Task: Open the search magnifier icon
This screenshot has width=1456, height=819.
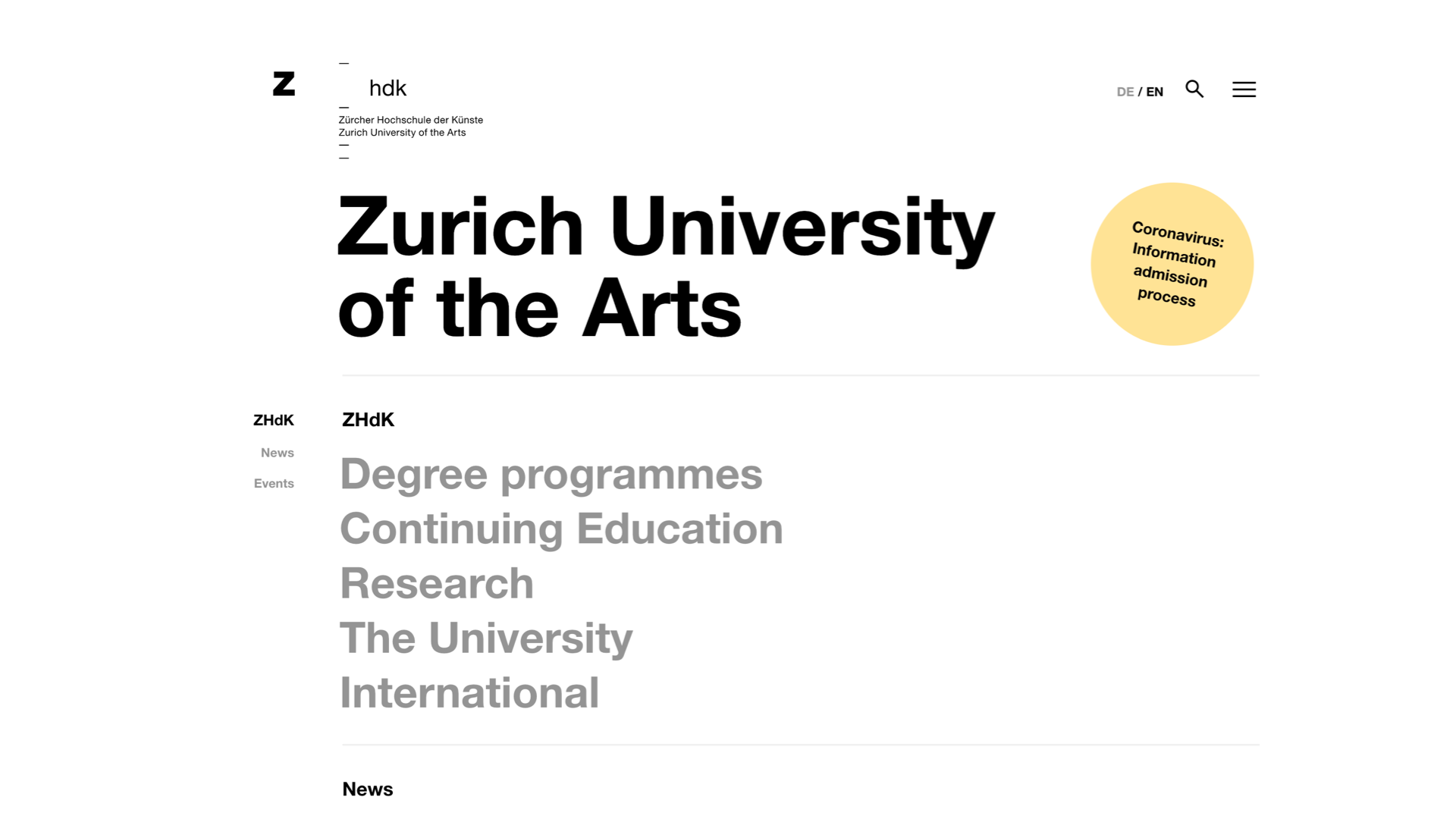Action: 1194,89
